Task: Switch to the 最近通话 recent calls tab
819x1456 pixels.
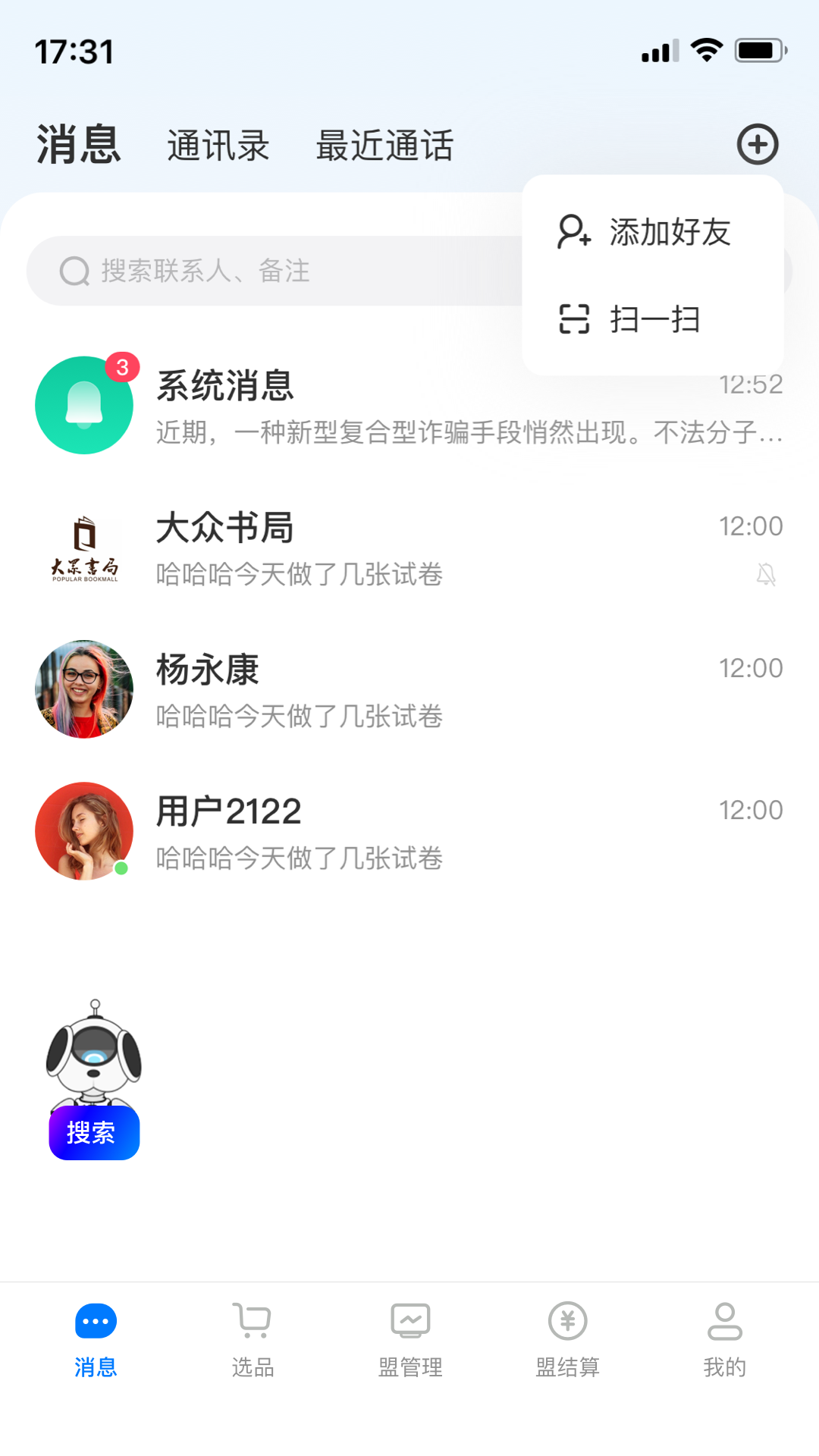Action: 384,146
